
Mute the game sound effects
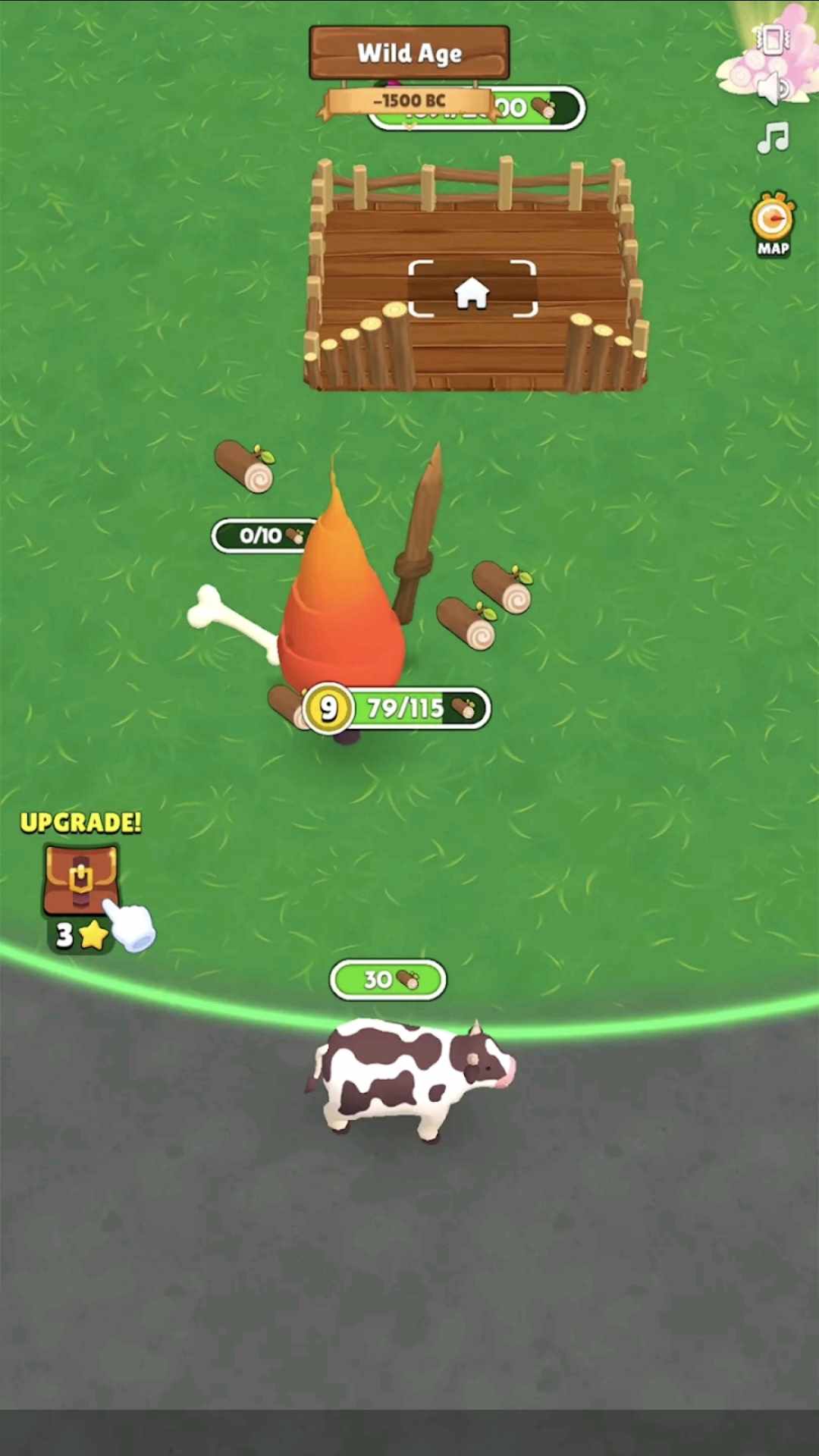click(772, 89)
